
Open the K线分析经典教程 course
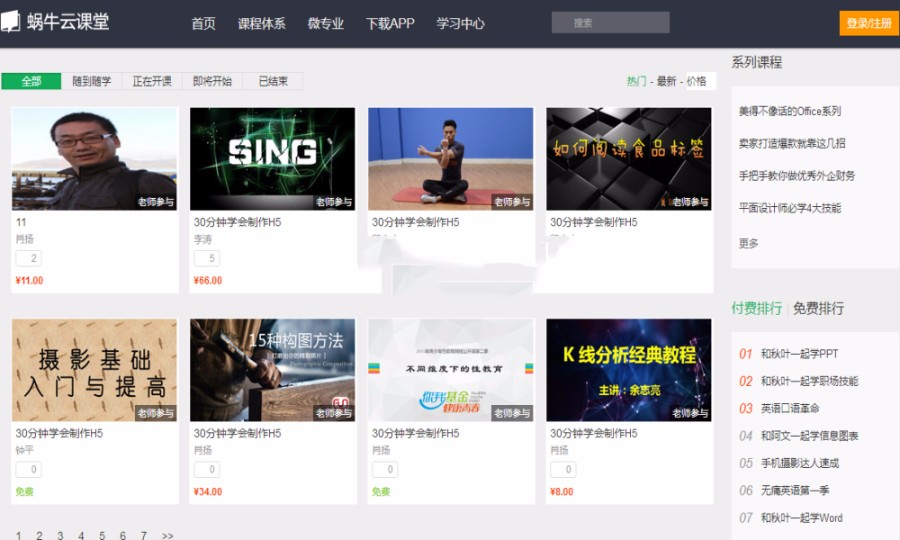(x=628, y=369)
